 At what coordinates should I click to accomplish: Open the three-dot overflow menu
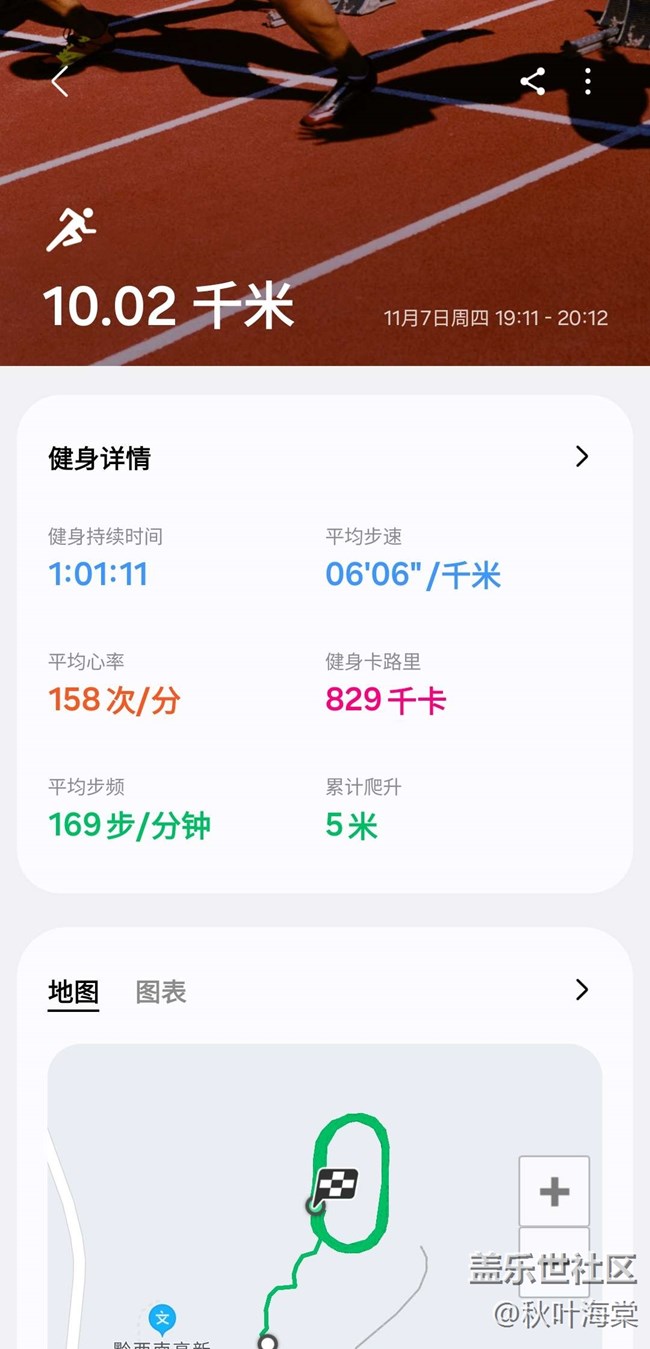pyautogui.click(x=588, y=81)
